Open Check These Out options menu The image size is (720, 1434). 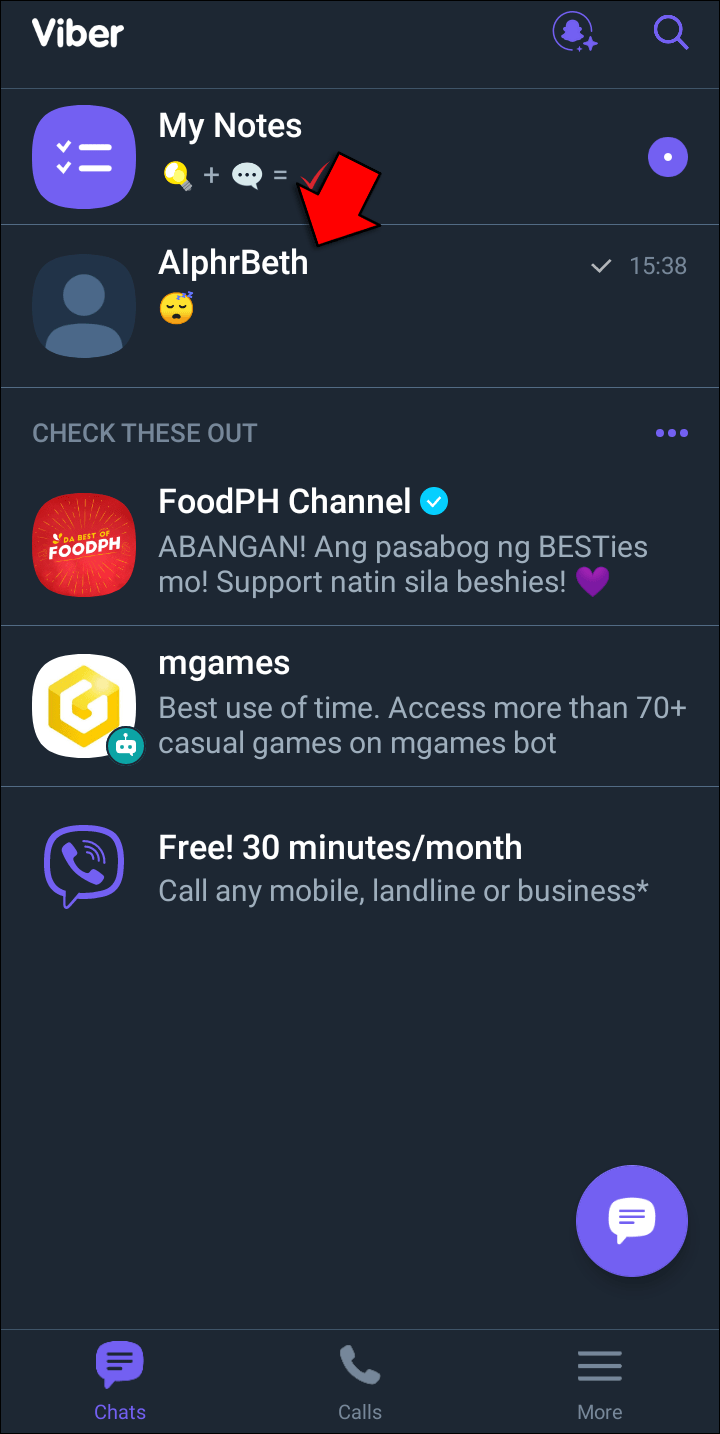tap(671, 433)
